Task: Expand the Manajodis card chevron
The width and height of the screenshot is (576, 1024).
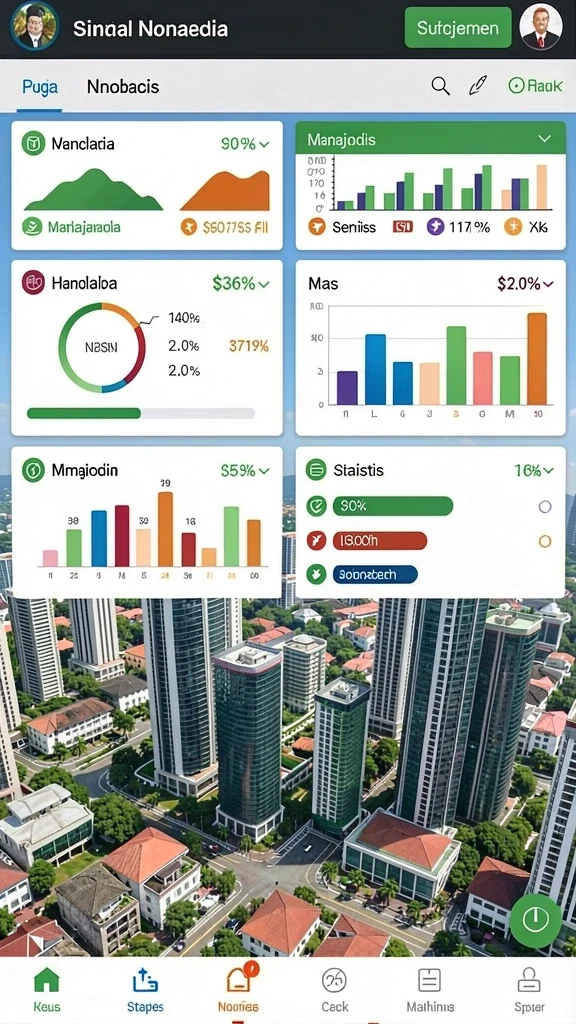Action: pos(544,139)
